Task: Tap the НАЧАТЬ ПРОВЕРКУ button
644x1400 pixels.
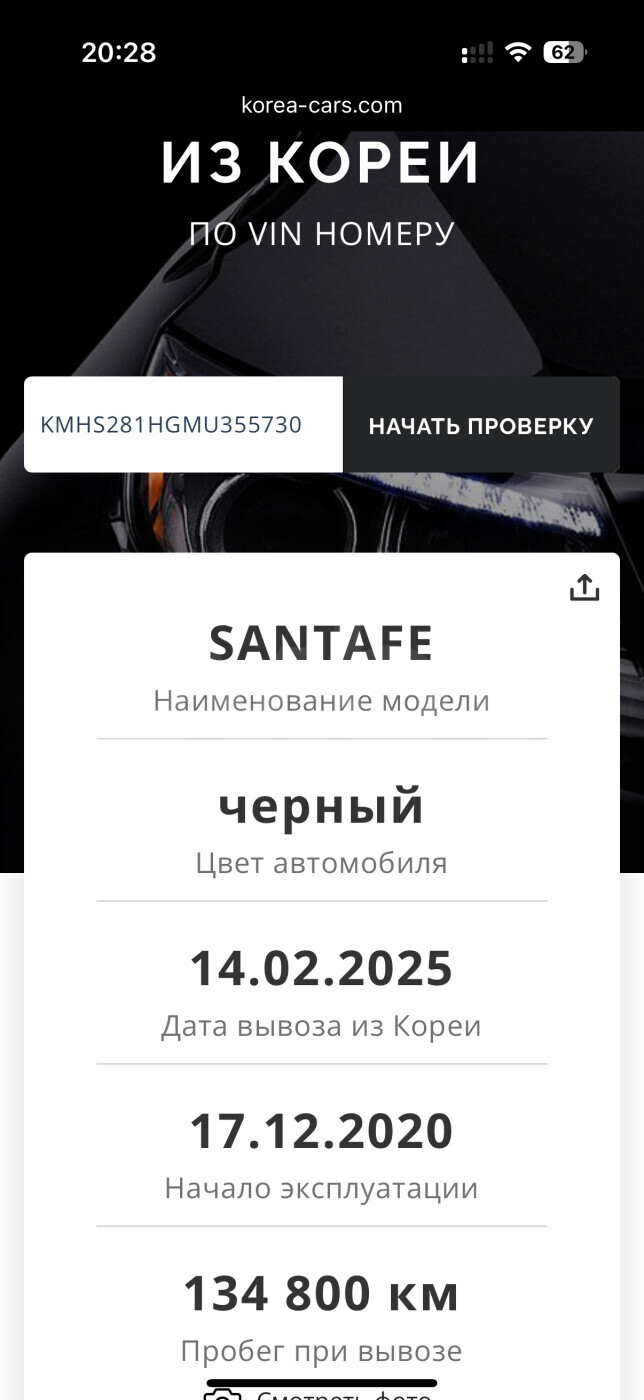Action: pos(481,425)
